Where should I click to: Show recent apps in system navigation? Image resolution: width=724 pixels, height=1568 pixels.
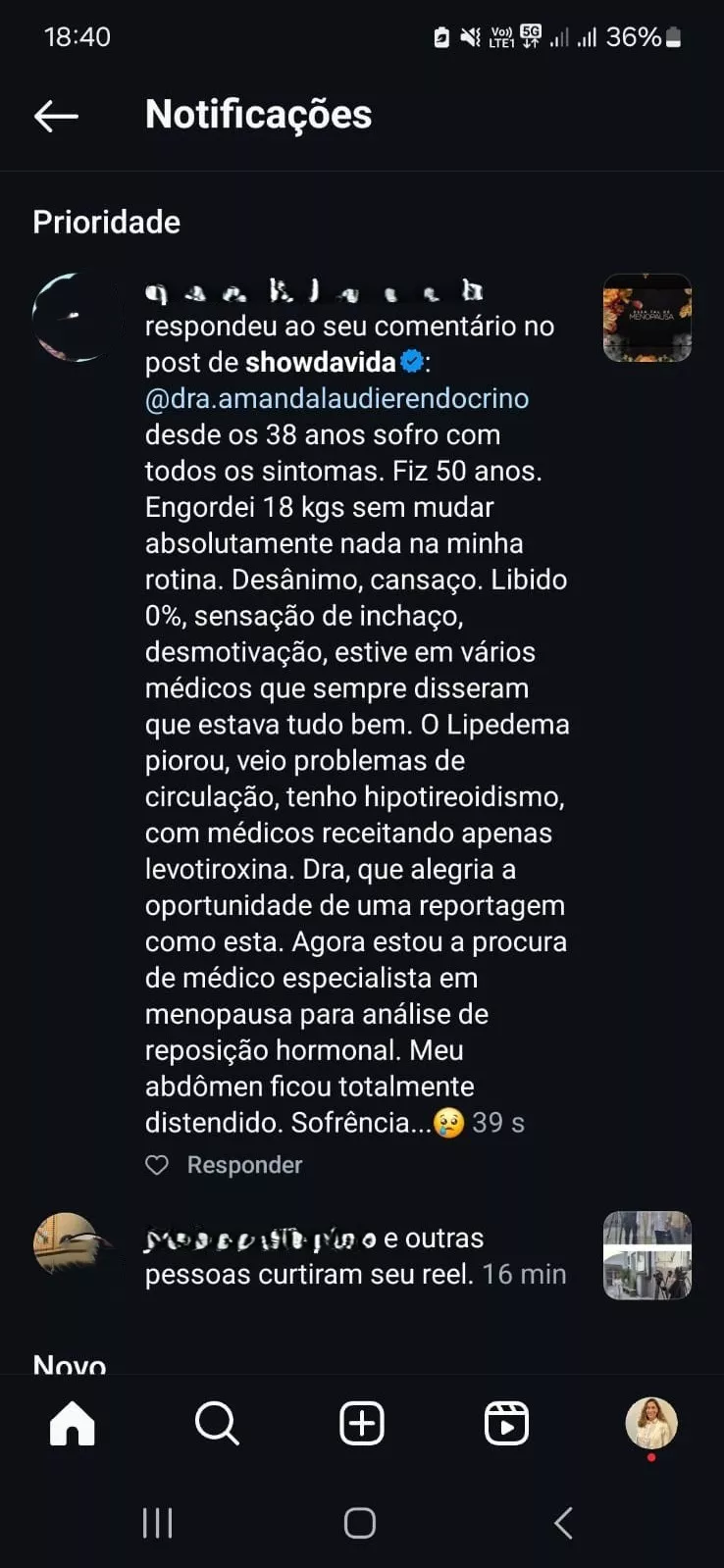157,1523
